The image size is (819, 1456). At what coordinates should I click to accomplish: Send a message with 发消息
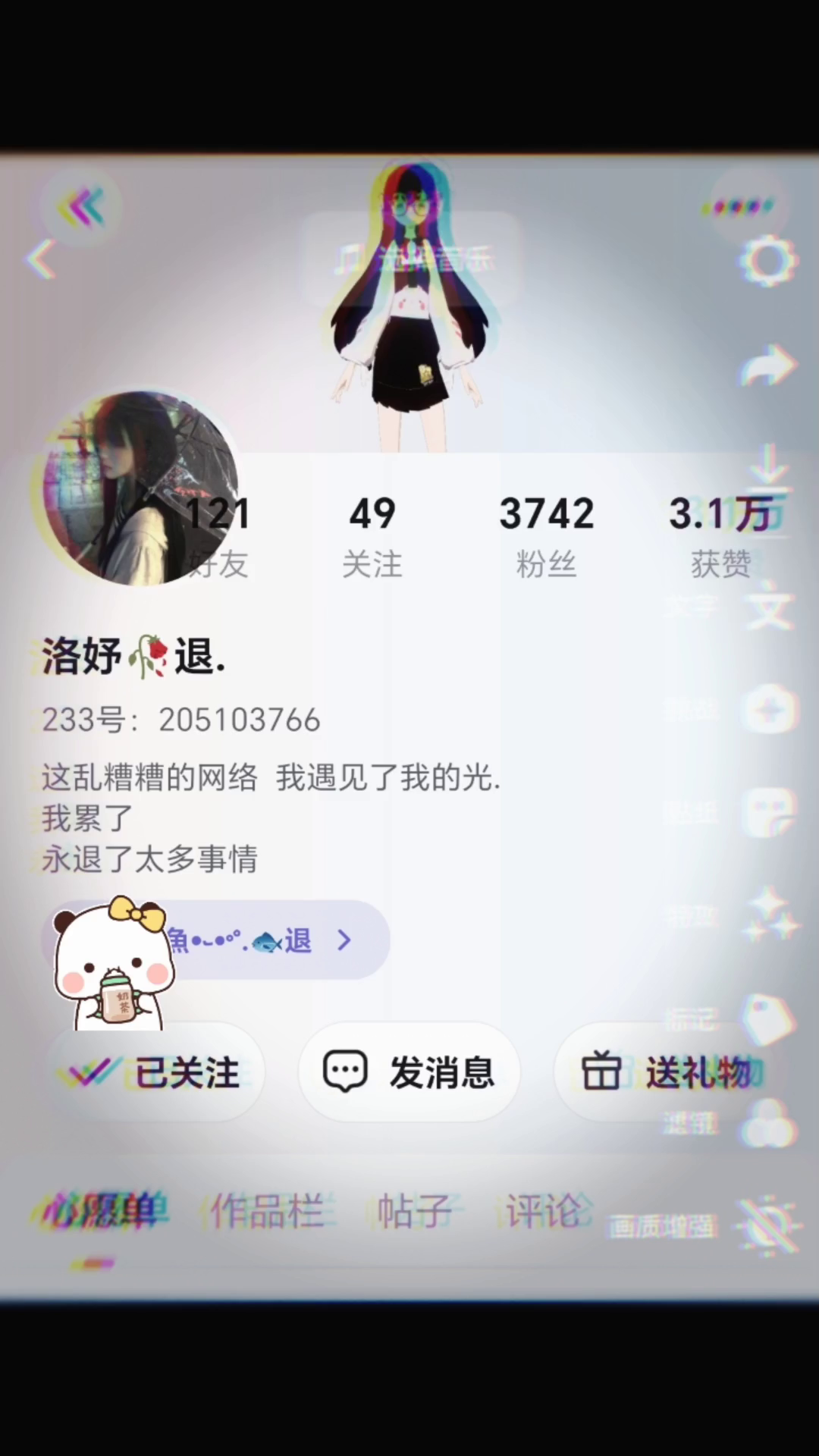[x=409, y=1072]
